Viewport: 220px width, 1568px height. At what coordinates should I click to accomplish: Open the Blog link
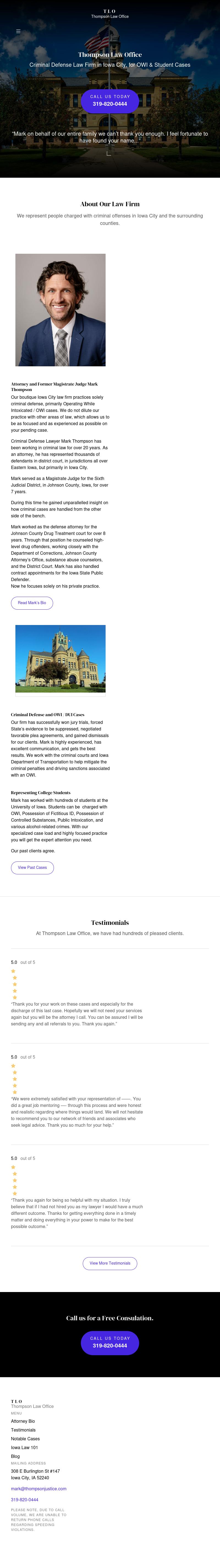click(15, 1457)
